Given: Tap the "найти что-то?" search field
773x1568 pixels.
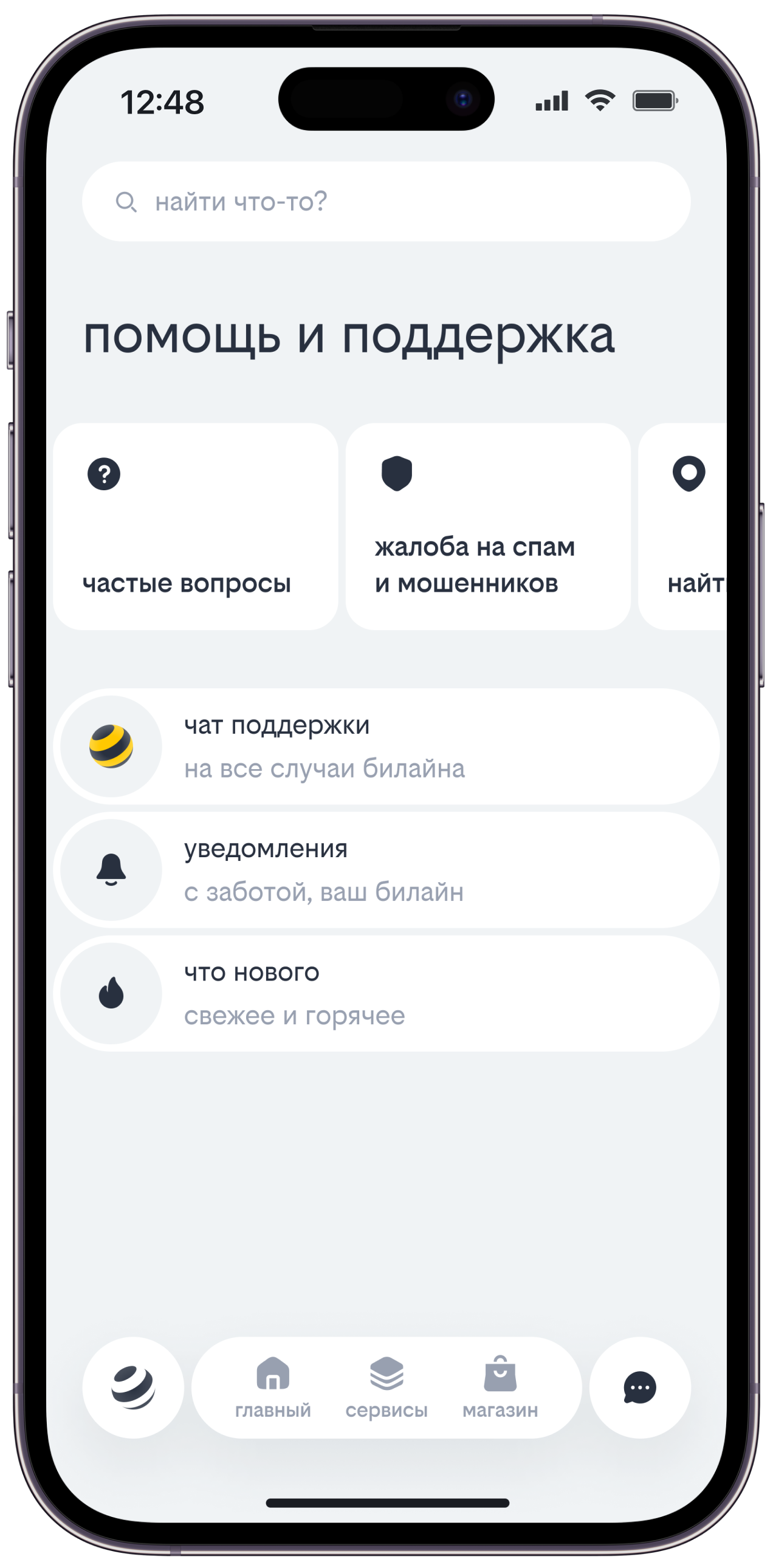Looking at the screenshot, I should (386, 202).
